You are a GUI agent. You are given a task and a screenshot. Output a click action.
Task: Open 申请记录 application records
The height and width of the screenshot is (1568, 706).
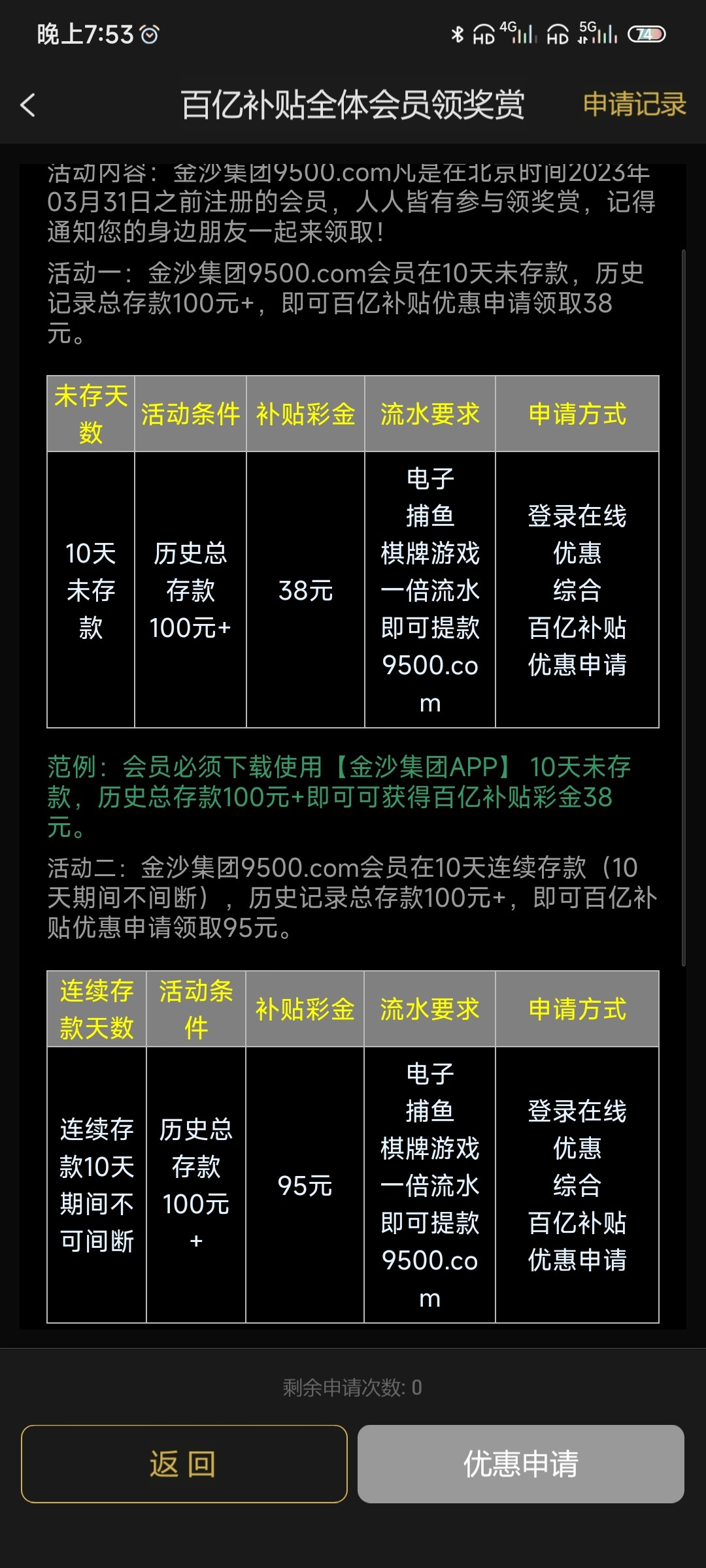pos(633,105)
